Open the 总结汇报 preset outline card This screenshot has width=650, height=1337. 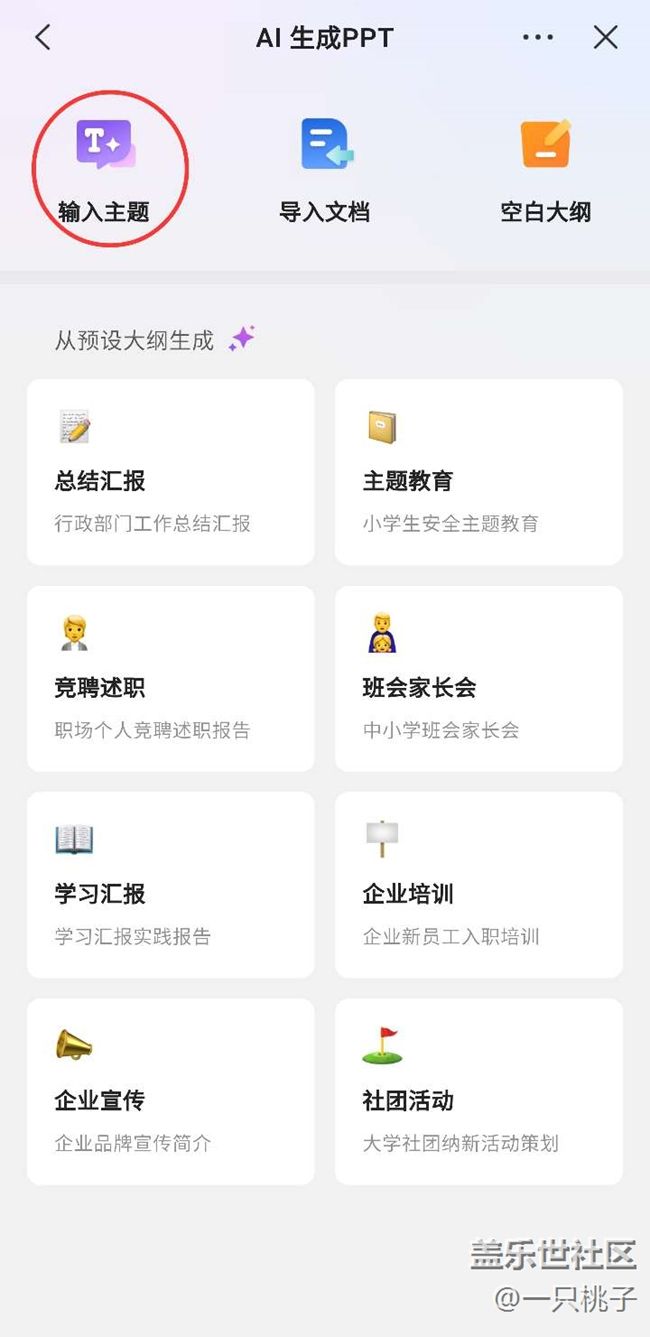(171, 472)
